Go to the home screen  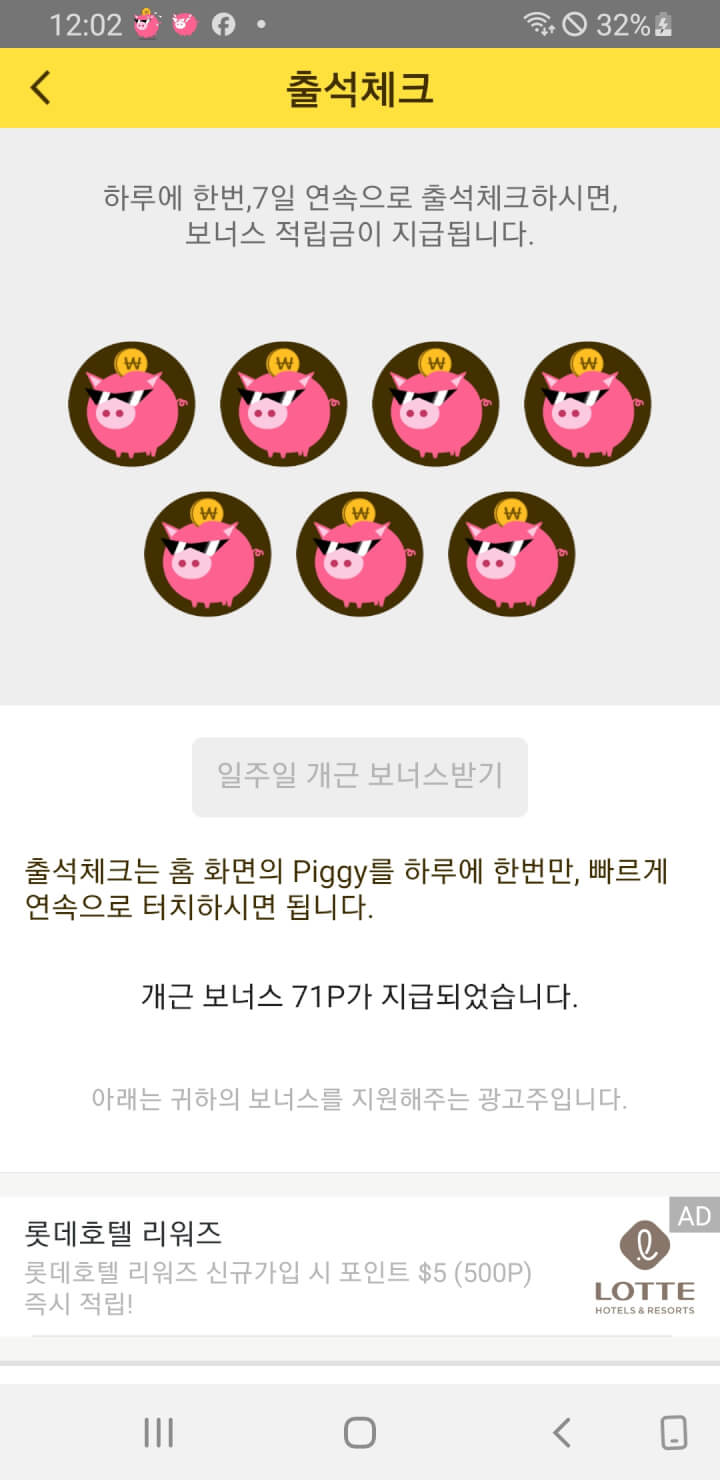[360, 1433]
